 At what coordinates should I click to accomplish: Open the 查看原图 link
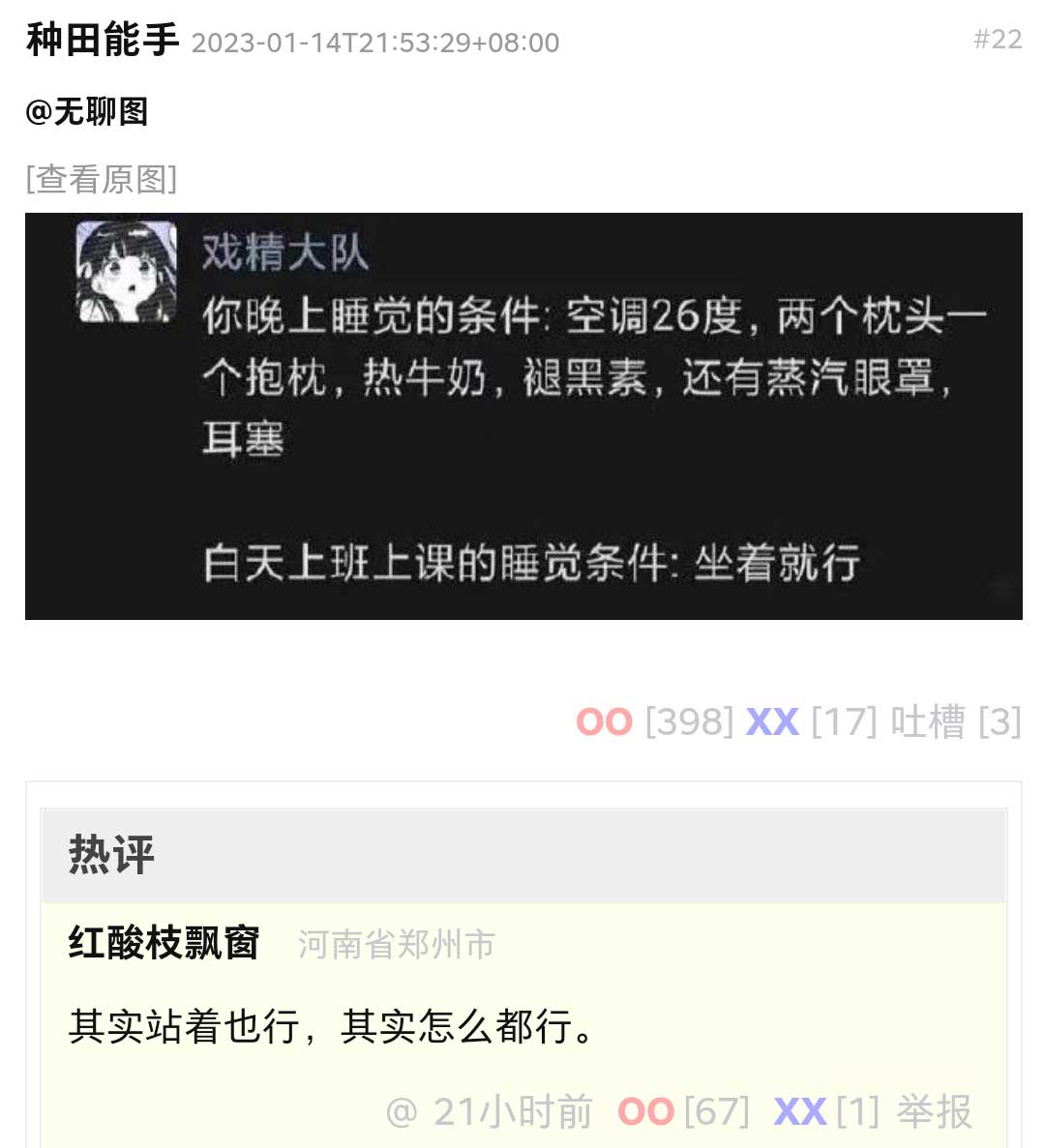(101, 179)
